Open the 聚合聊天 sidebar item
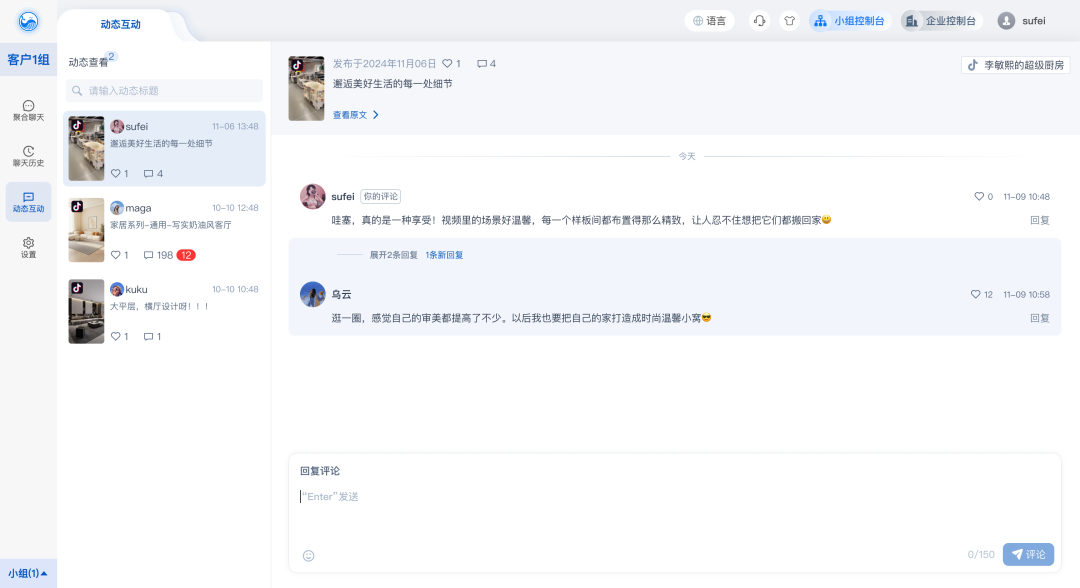1080x588 pixels. (x=28, y=110)
